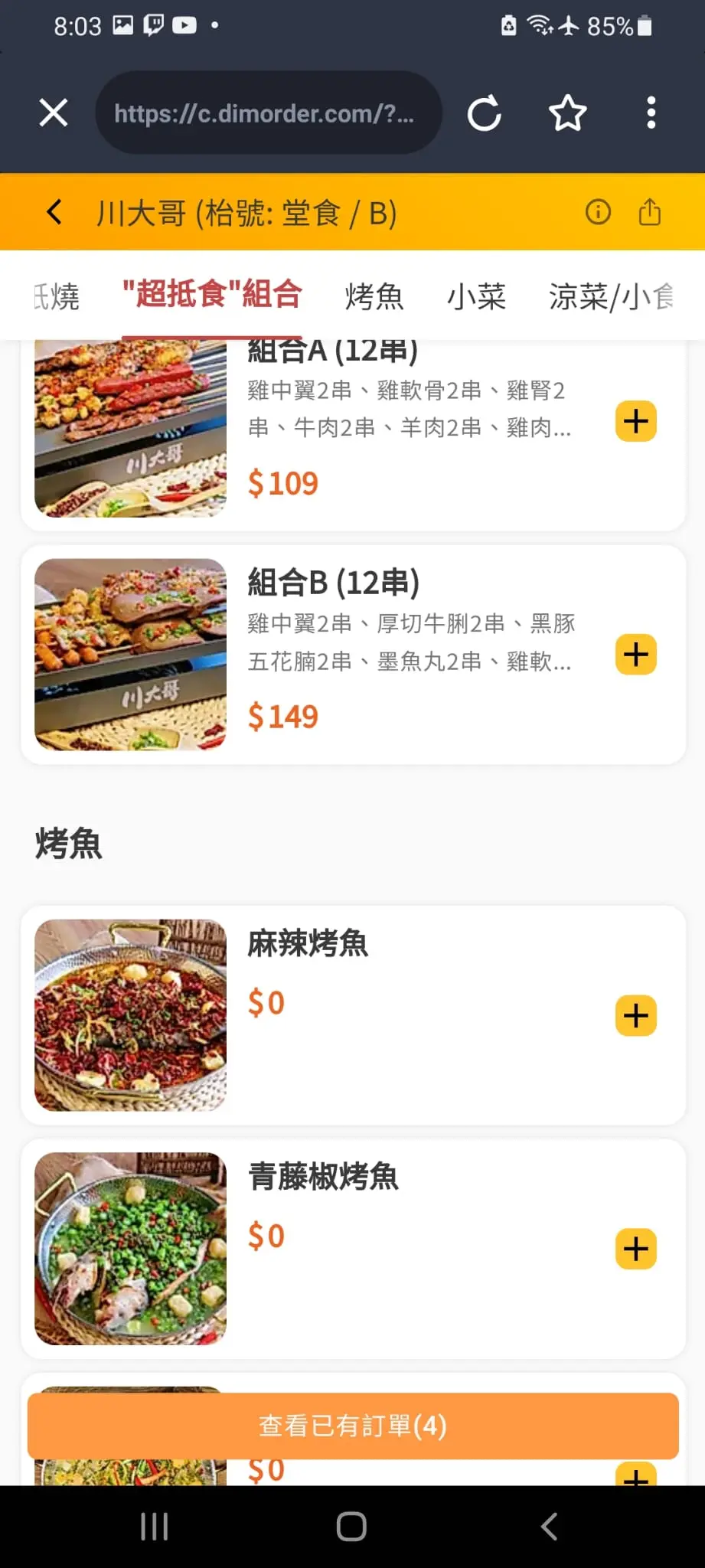Reload the dimorder page
This screenshot has height=1568, width=705.
point(485,113)
